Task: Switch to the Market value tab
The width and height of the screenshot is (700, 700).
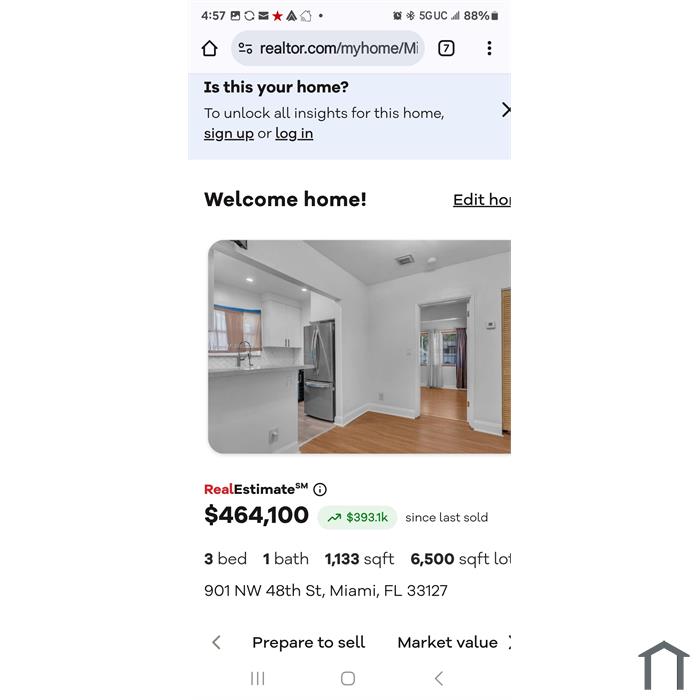Action: (x=447, y=642)
